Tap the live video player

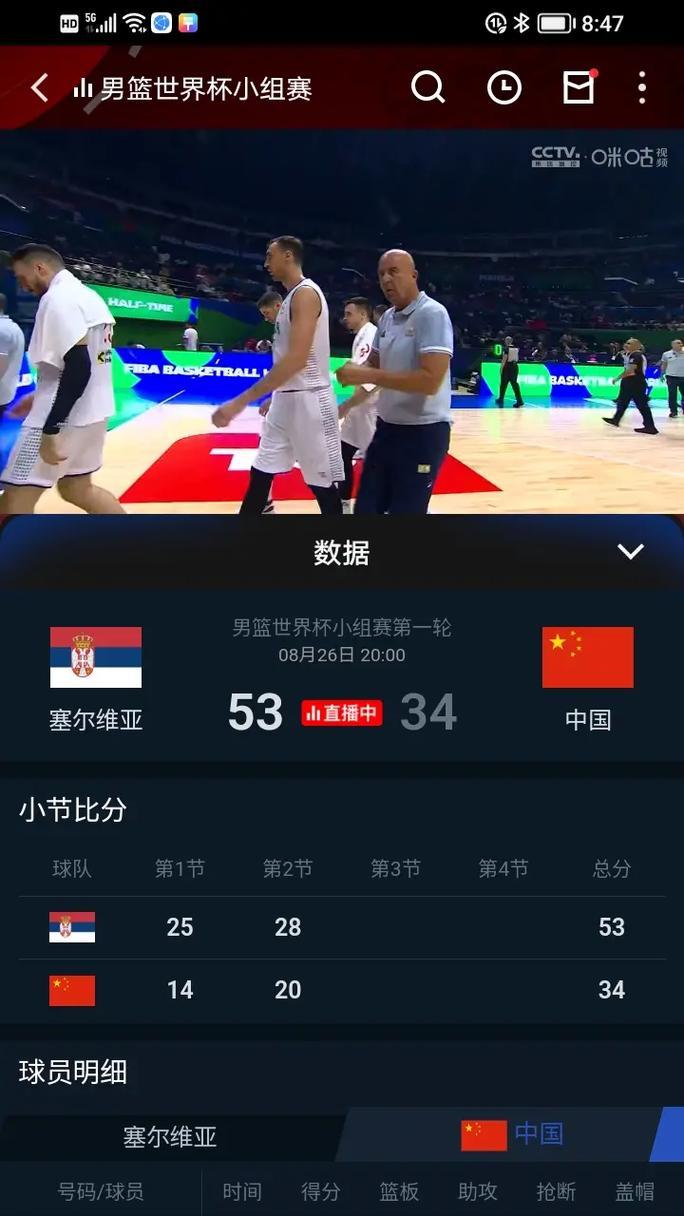pos(342,320)
